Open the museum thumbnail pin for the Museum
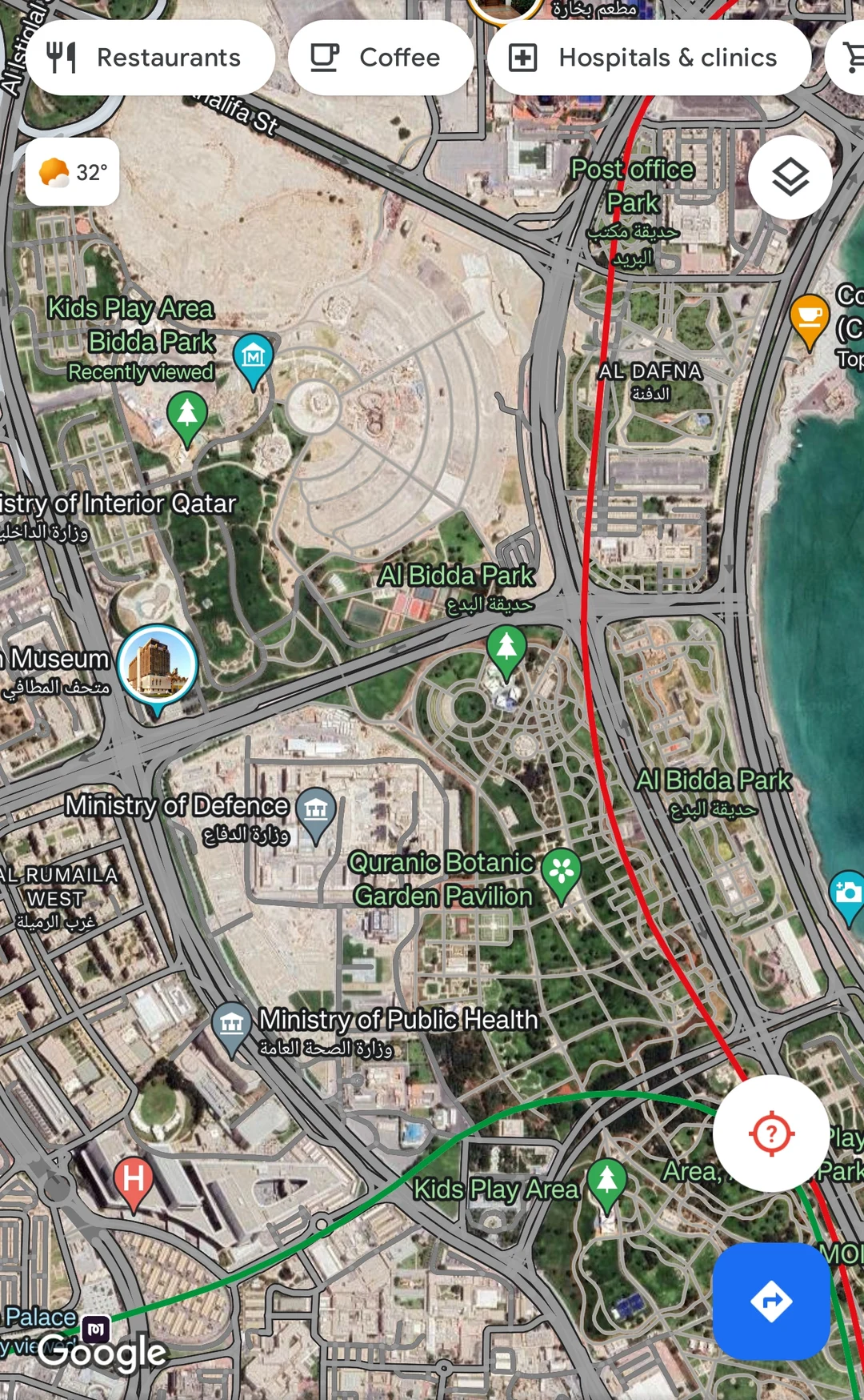The height and width of the screenshot is (1400, 864). pyautogui.click(x=158, y=666)
